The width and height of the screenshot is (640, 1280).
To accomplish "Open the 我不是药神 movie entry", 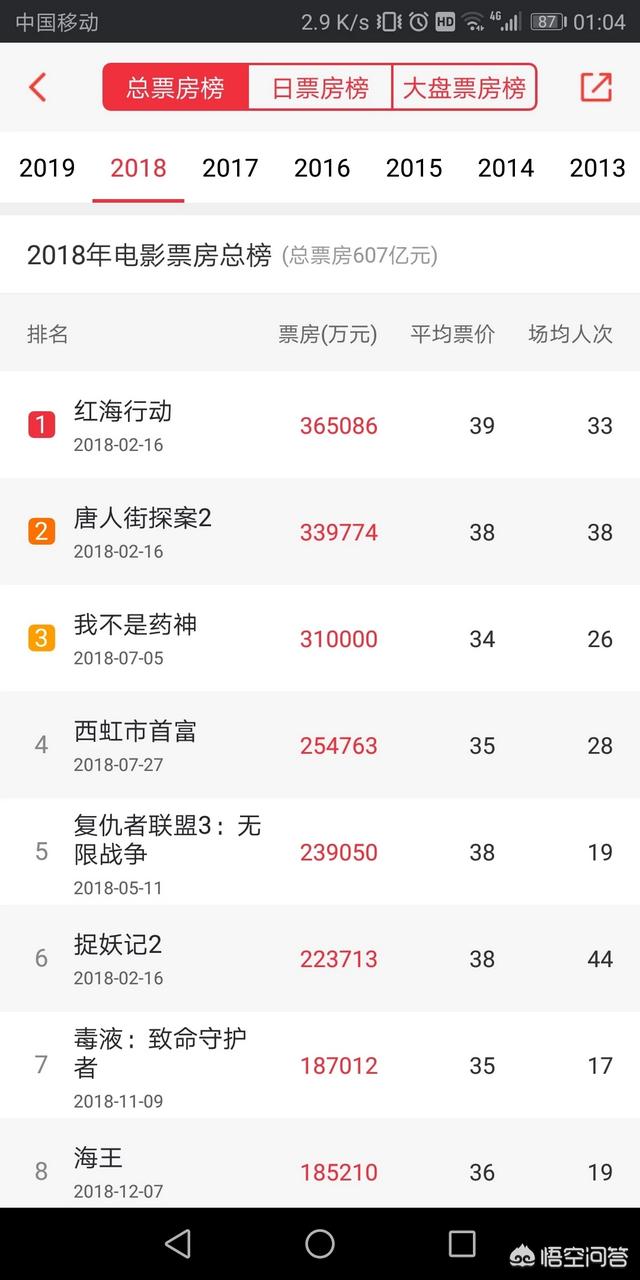I will (320, 639).
